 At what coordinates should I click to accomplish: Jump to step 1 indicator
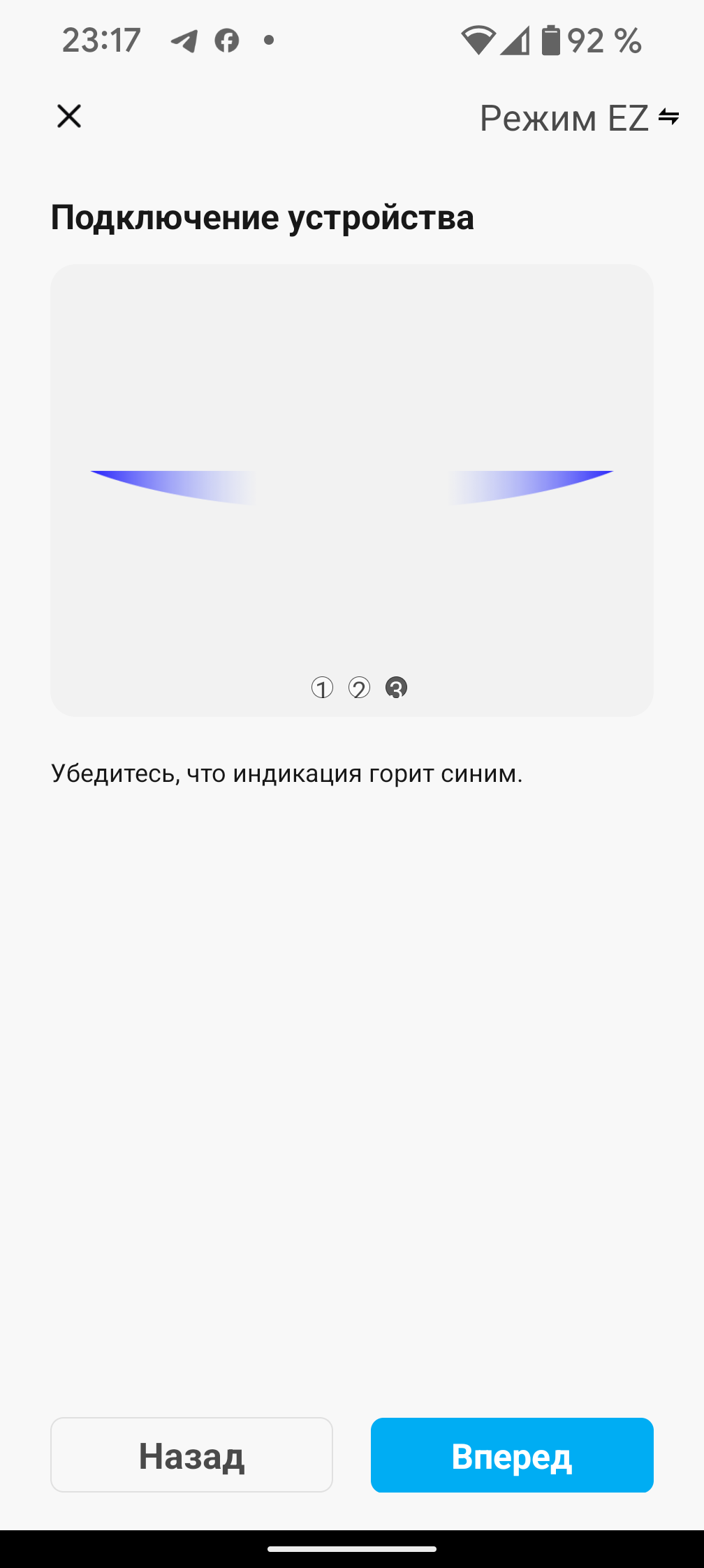point(322,688)
